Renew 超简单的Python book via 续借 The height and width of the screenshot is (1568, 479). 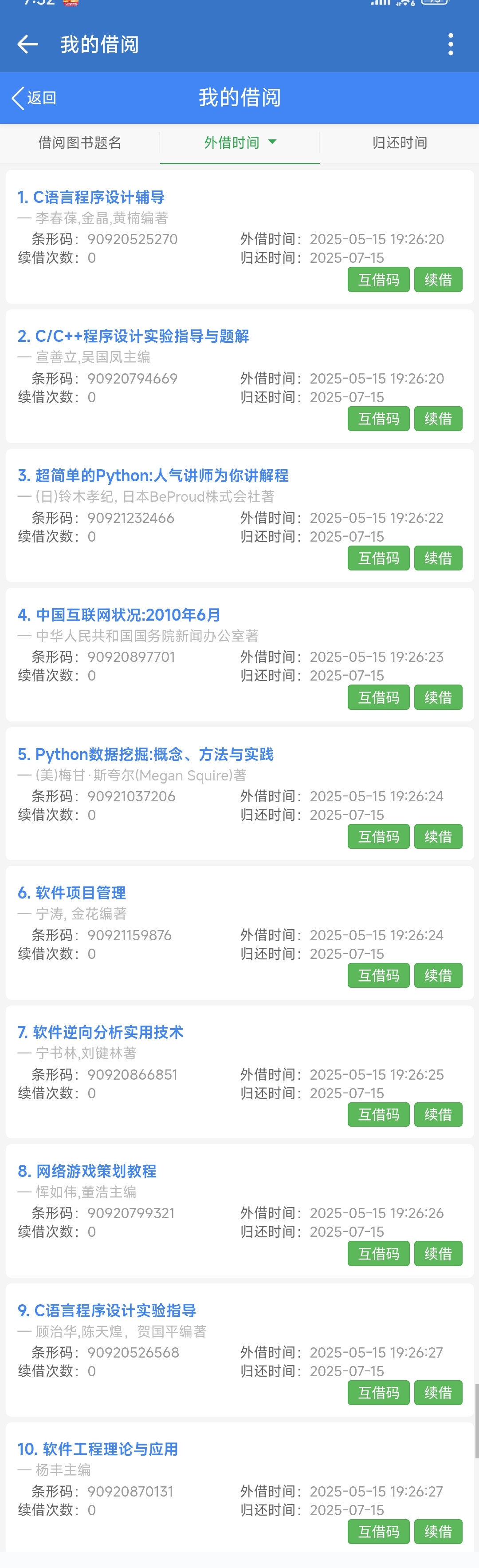pos(438,558)
